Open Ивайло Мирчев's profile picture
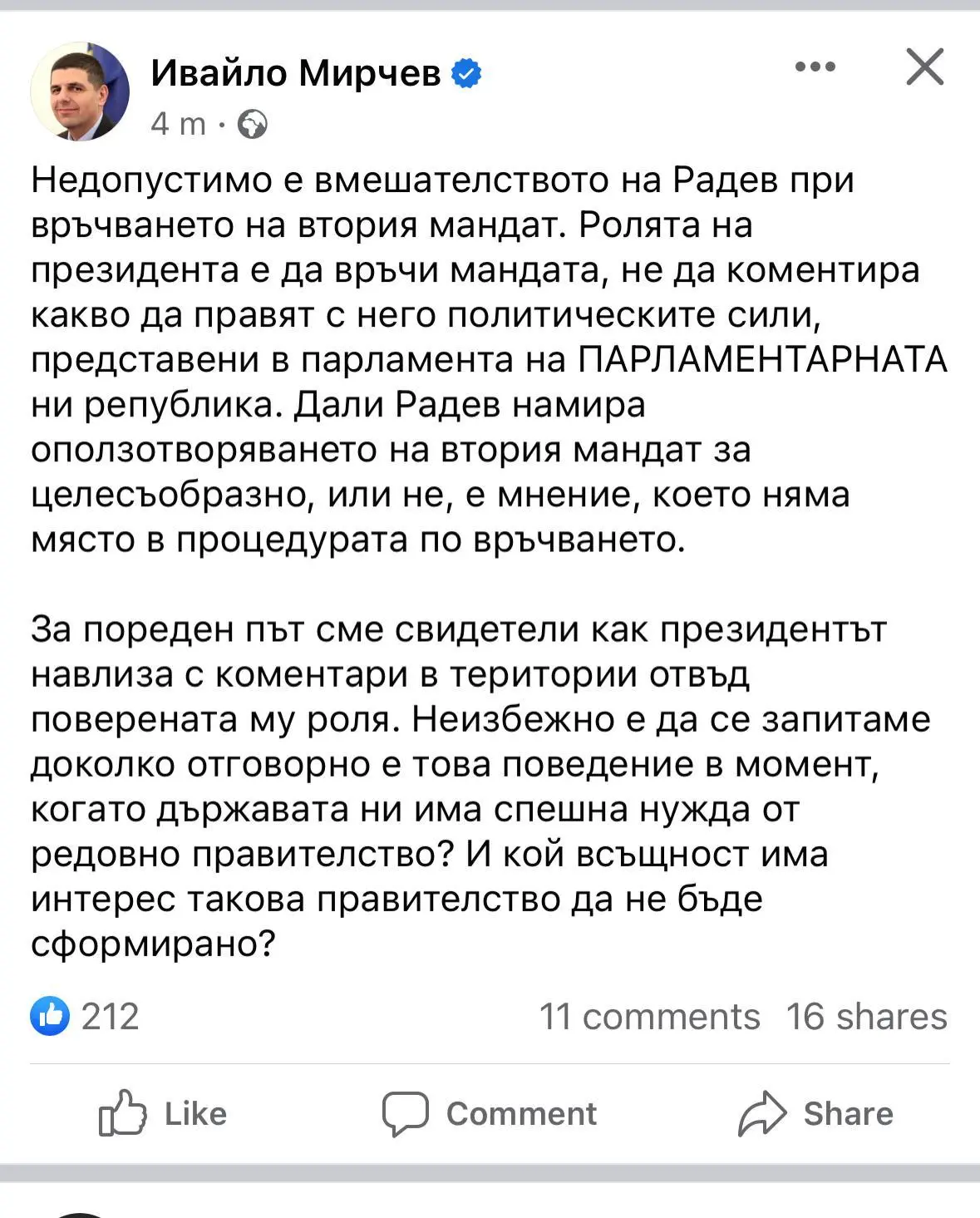 coord(80,91)
